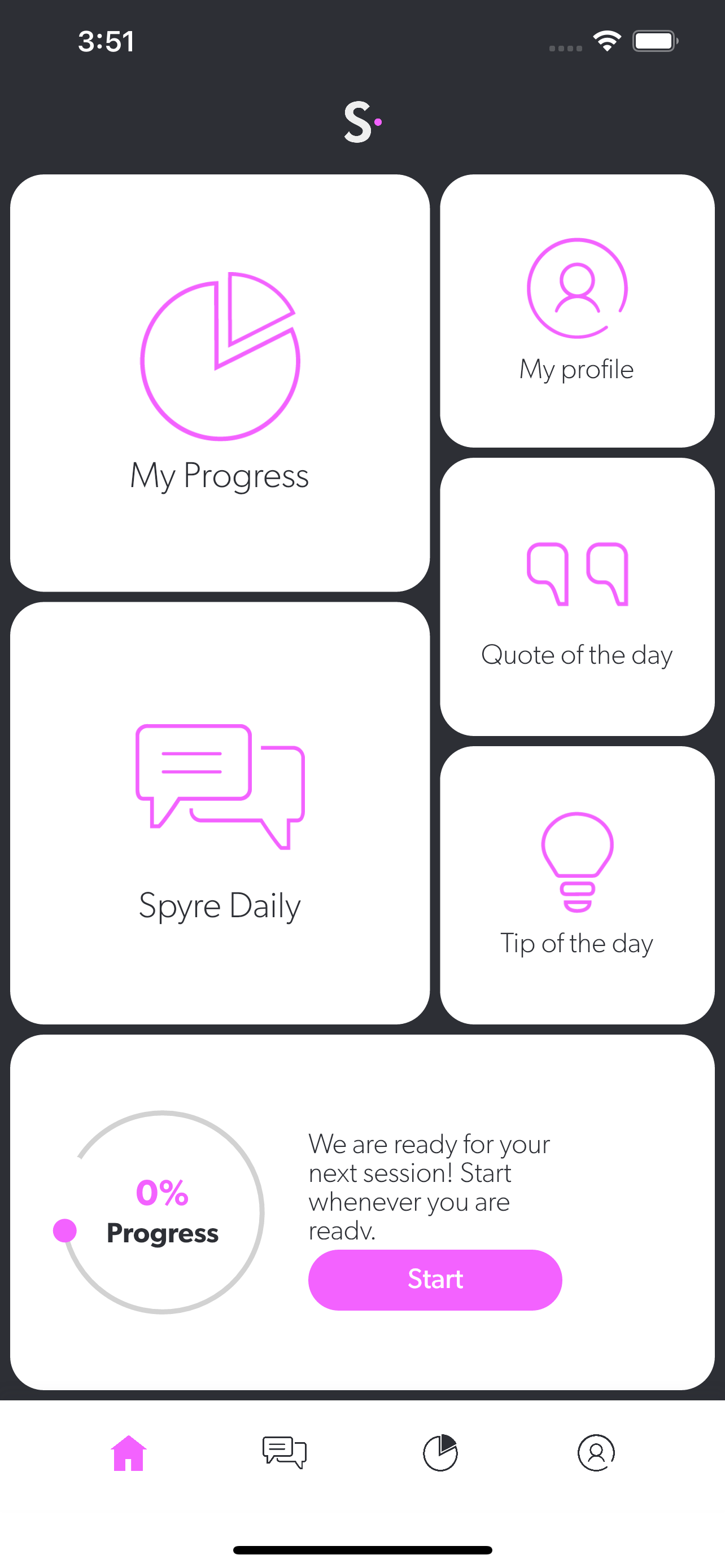The image size is (725, 1568).
Task: View the Quote of the day
Action: coord(577,597)
